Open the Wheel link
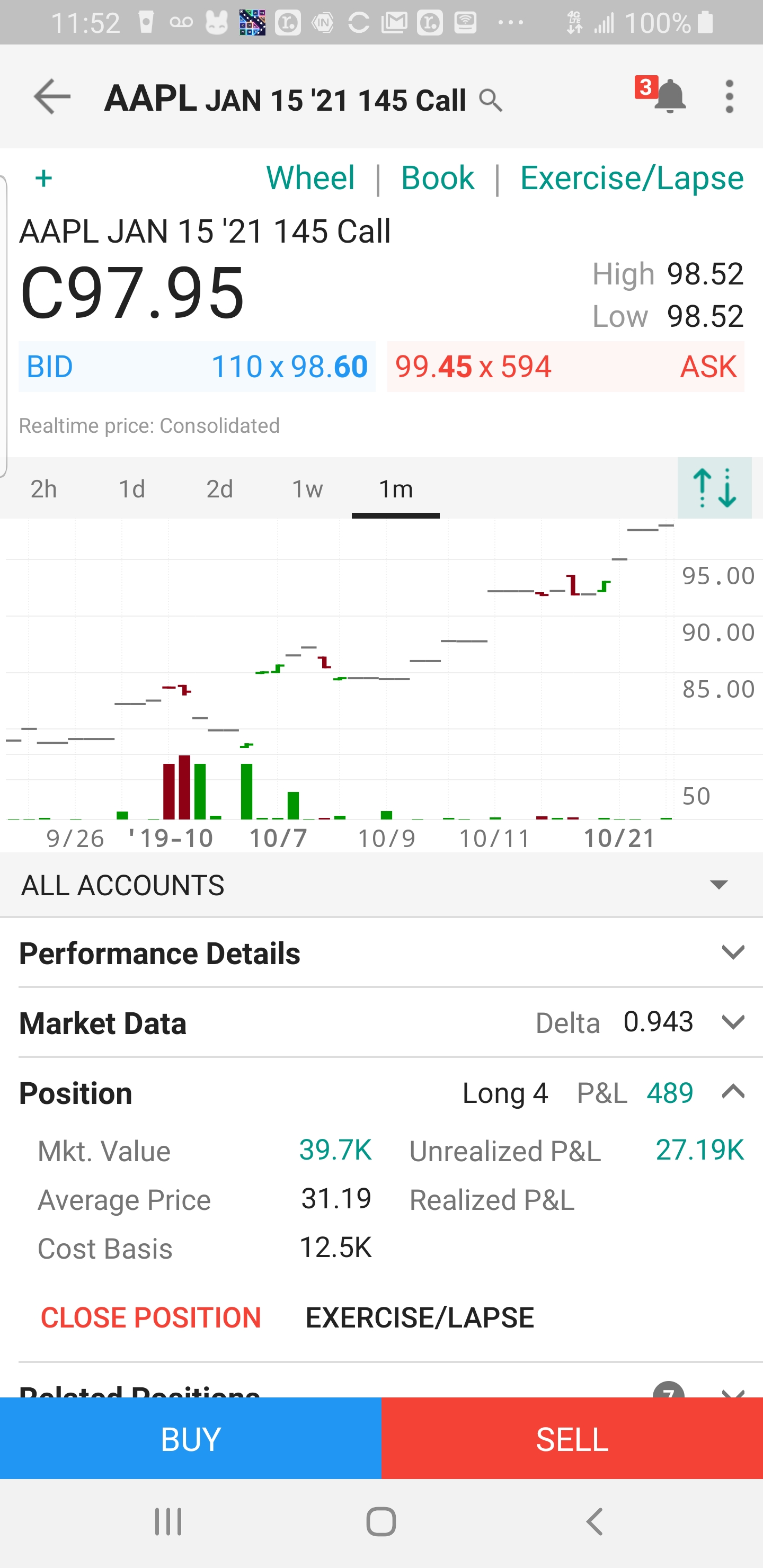 [310, 178]
